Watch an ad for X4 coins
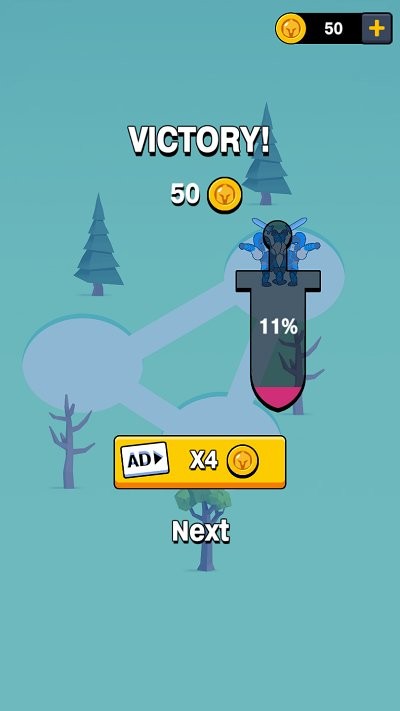This screenshot has height=711, width=400. coord(200,462)
